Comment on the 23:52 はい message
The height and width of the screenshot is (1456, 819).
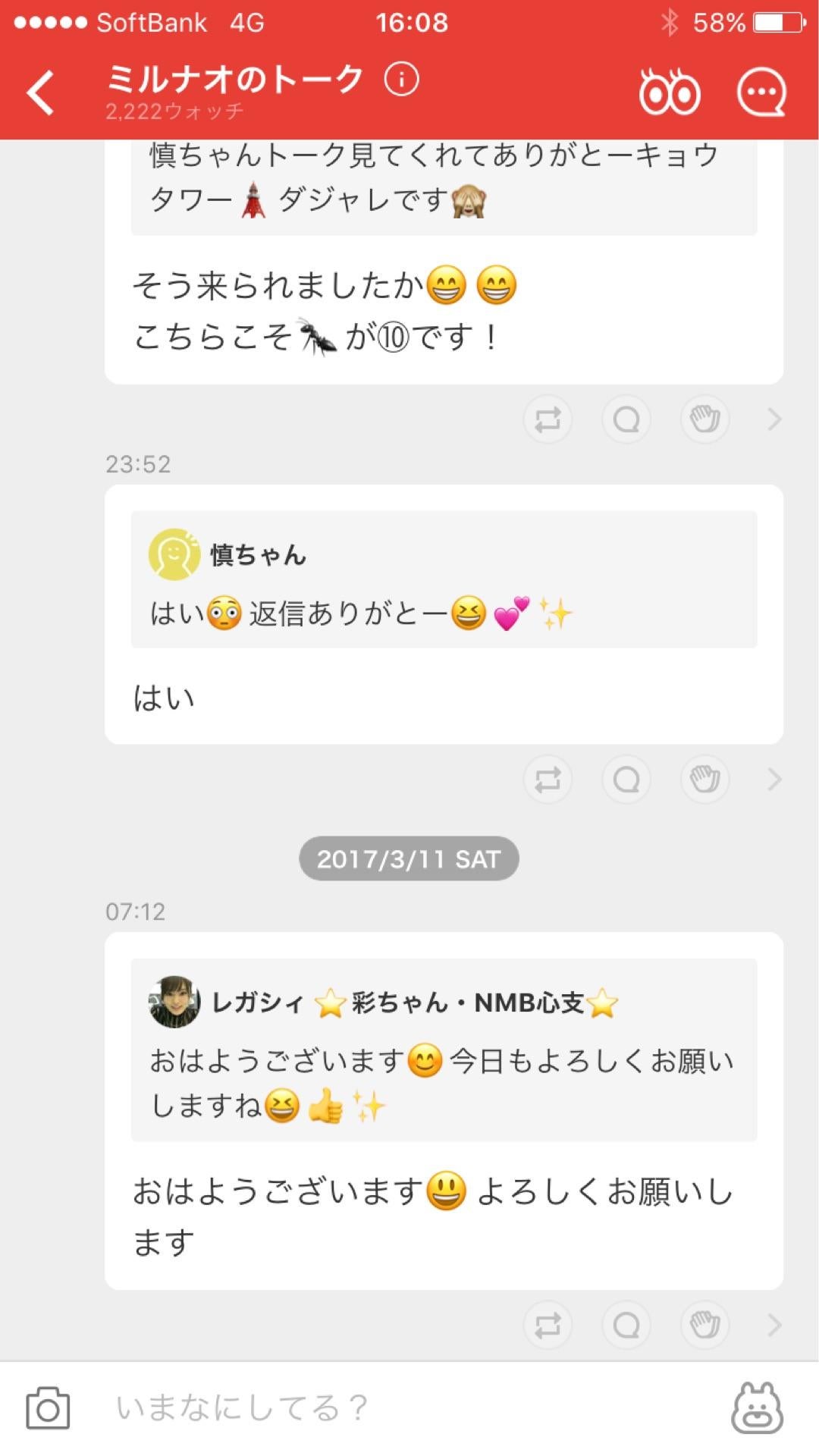626,779
